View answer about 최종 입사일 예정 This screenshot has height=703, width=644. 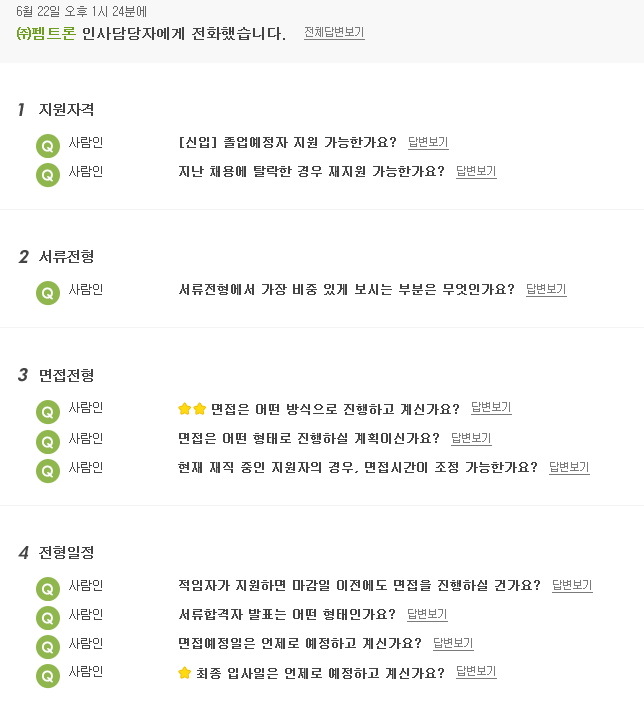[476, 672]
